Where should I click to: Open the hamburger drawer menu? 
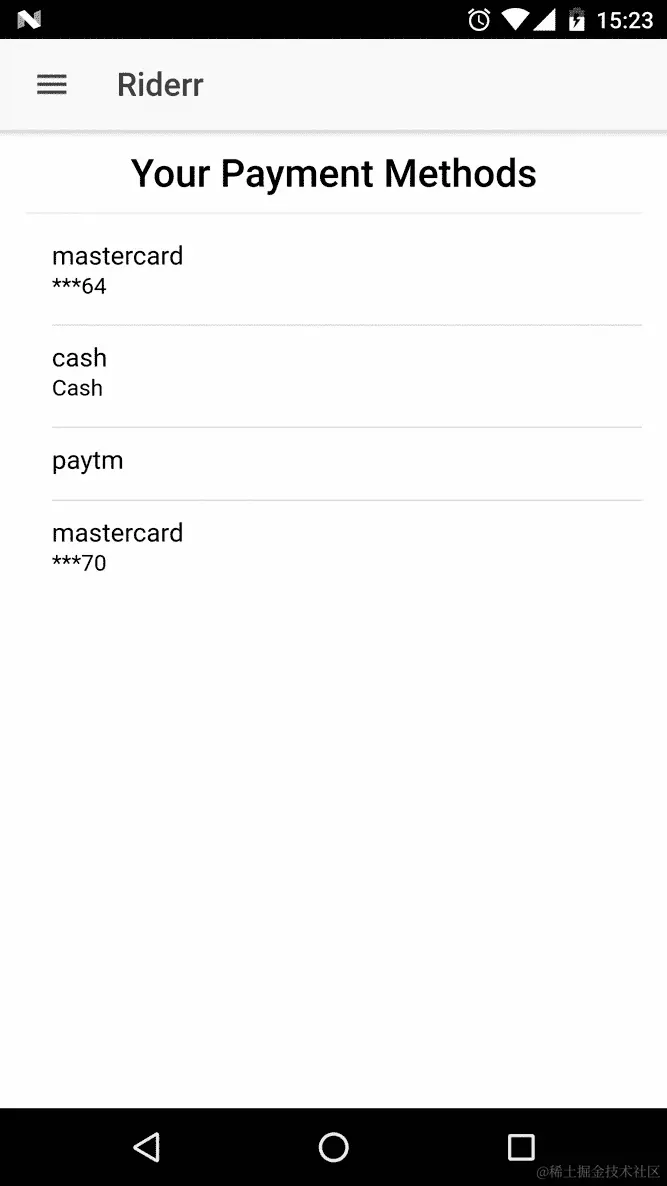52,85
